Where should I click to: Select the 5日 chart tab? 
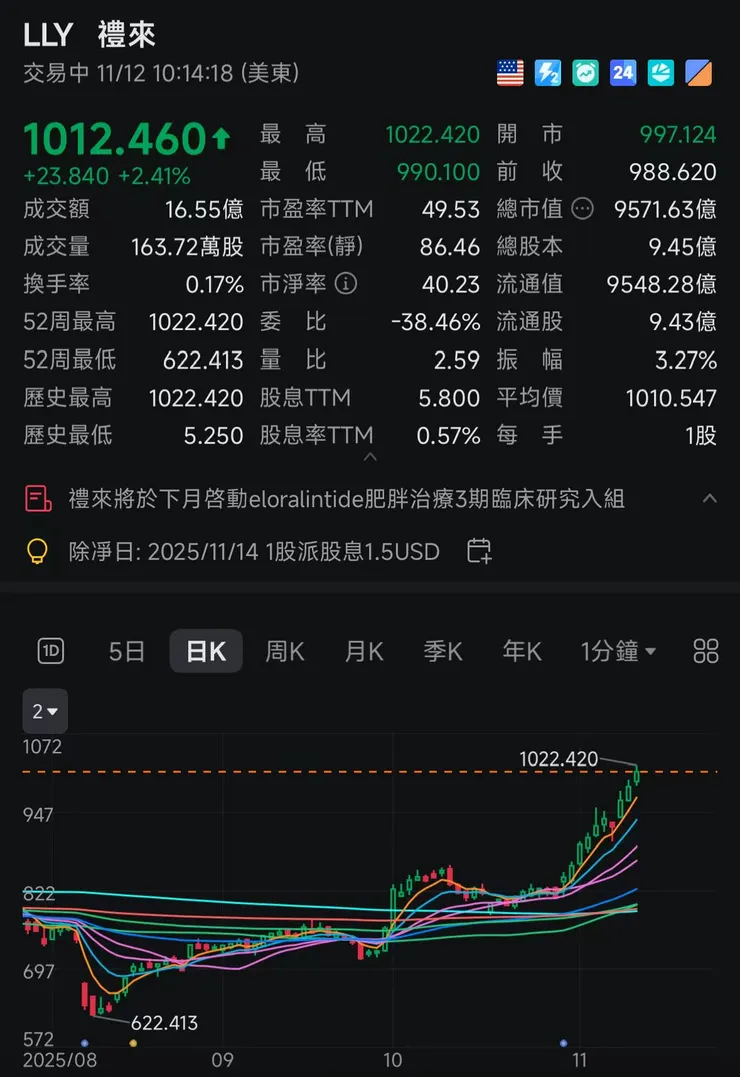124,651
